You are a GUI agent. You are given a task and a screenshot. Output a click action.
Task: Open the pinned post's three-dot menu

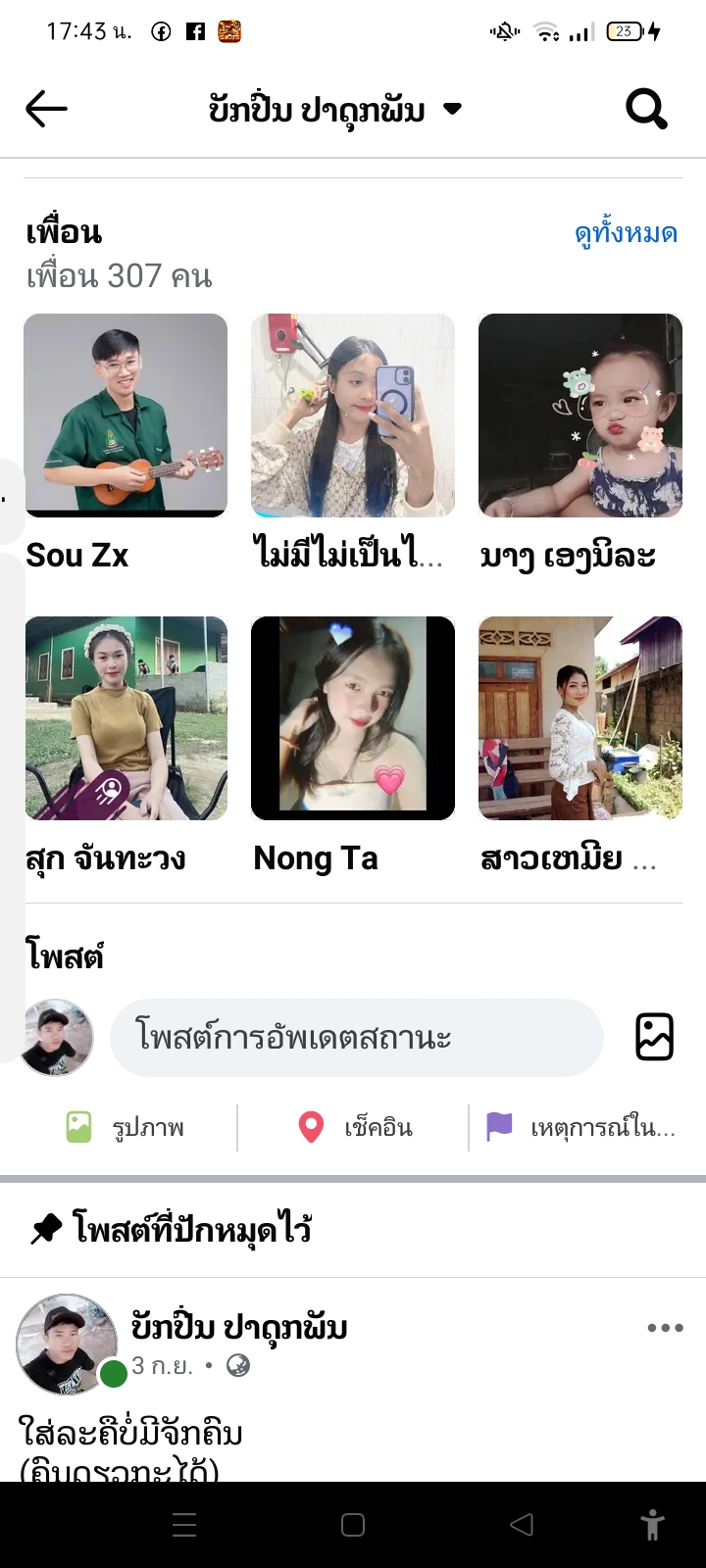665,1328
